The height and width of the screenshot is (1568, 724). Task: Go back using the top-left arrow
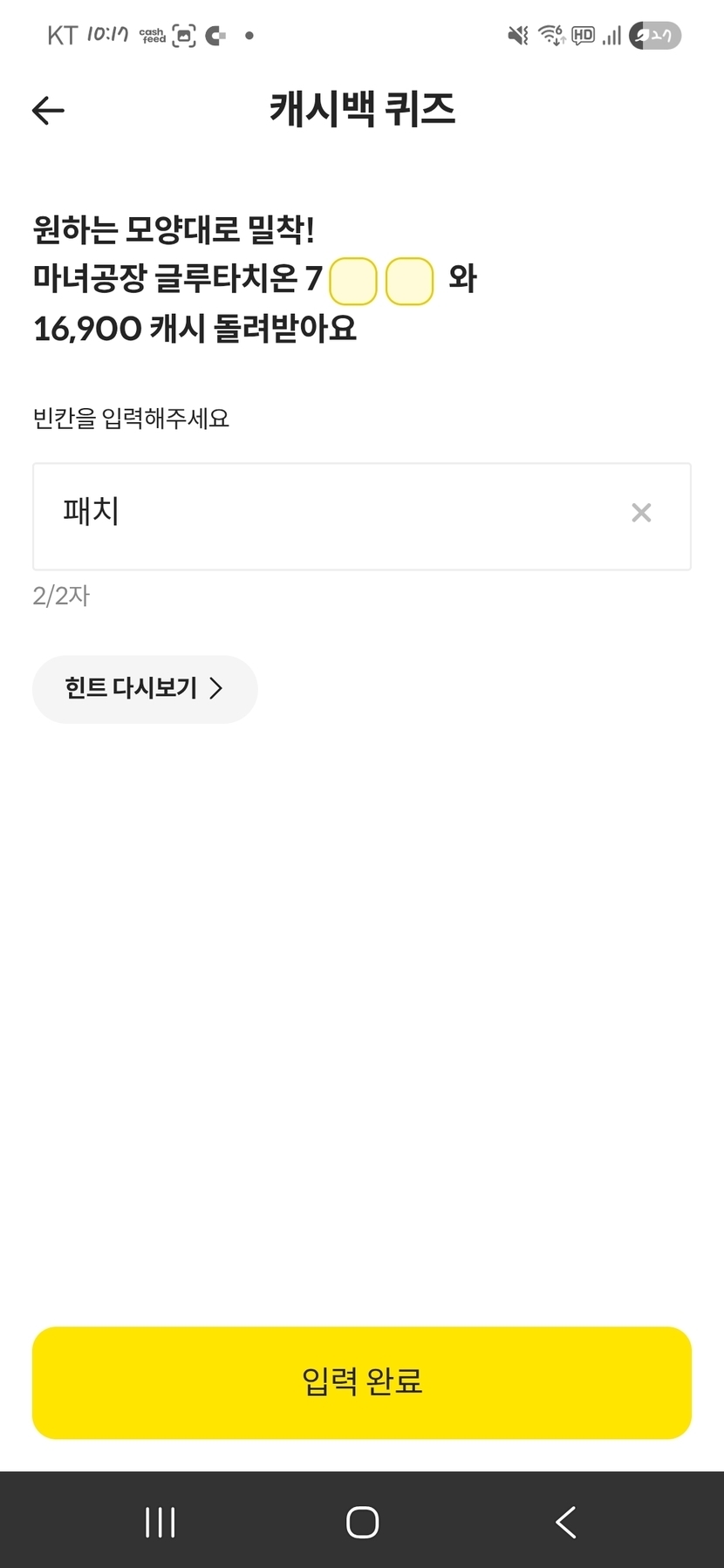[x=48, y=111]
